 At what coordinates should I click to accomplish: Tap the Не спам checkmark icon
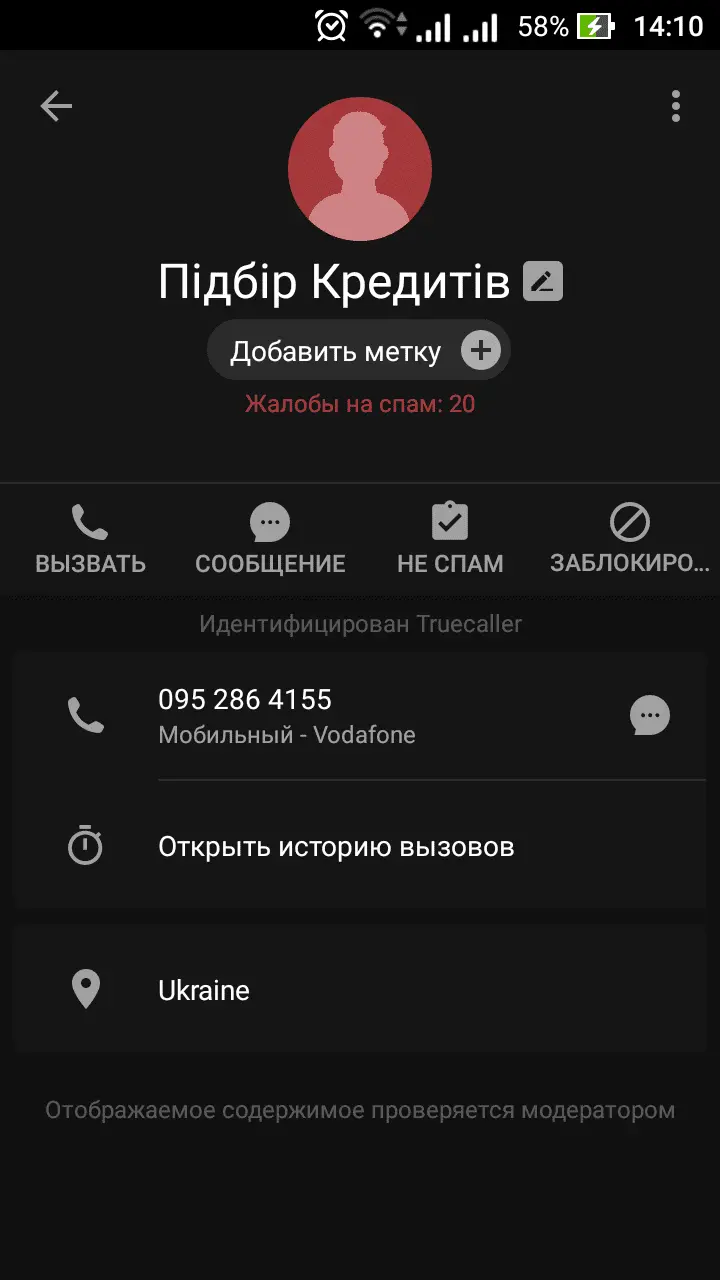(x=449, y=519)
